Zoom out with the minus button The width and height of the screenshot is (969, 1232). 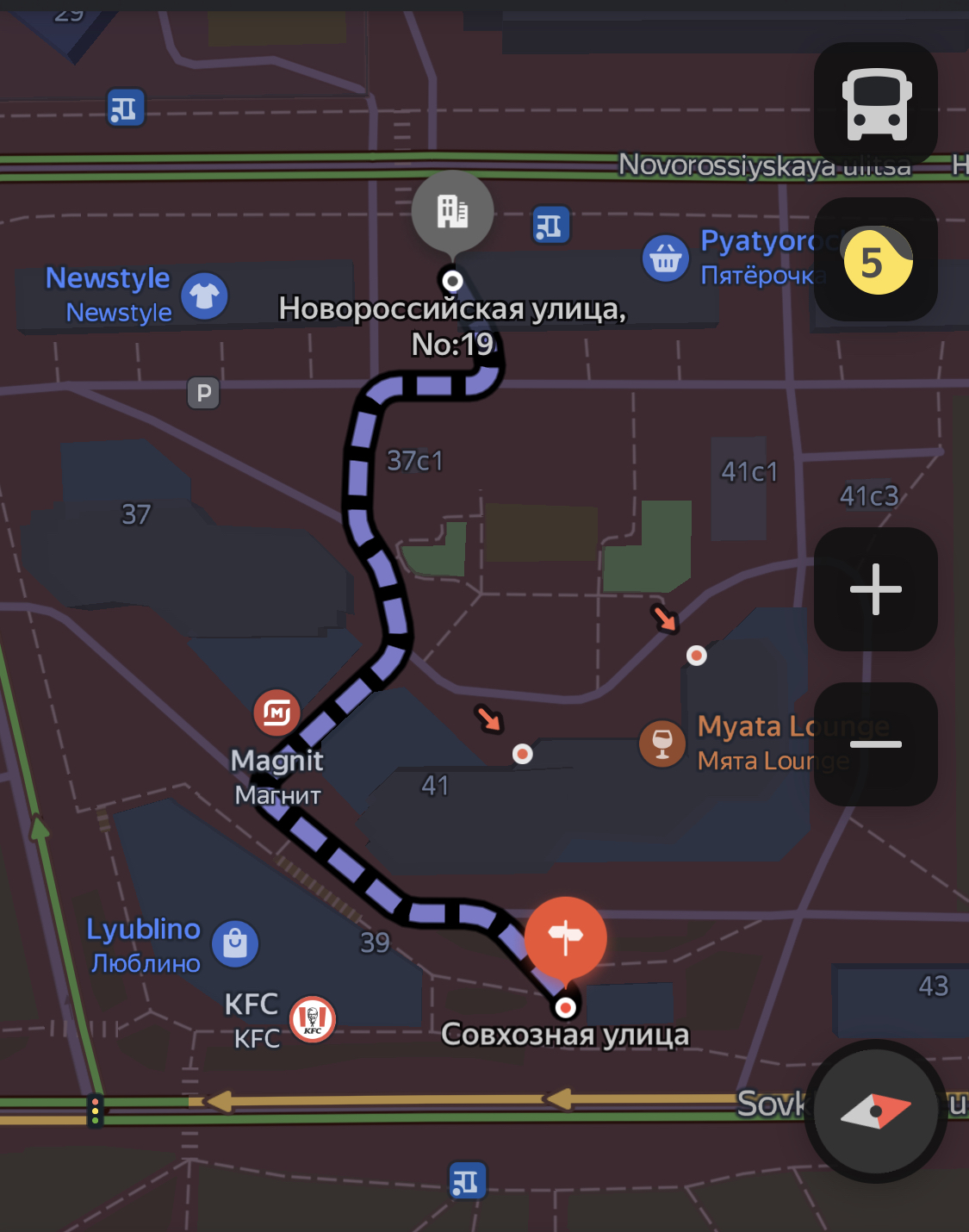tap(876, 744)
